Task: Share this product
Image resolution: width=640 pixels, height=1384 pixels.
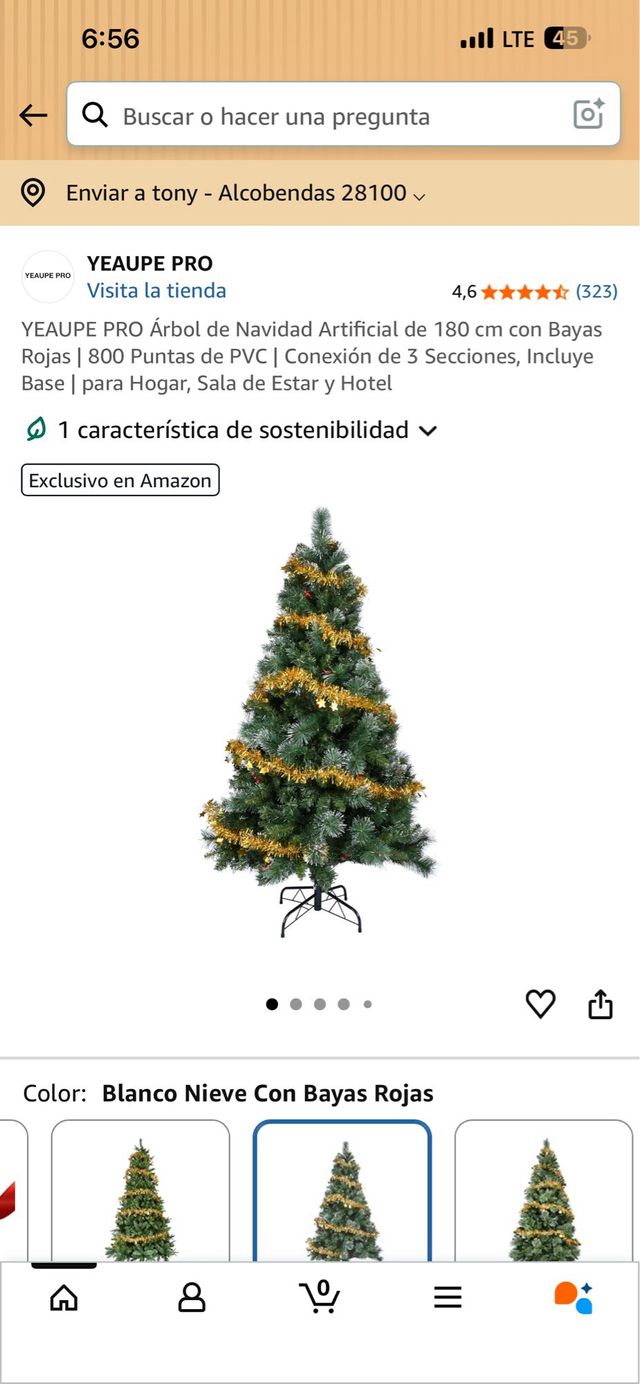Action: point(600,1004)
